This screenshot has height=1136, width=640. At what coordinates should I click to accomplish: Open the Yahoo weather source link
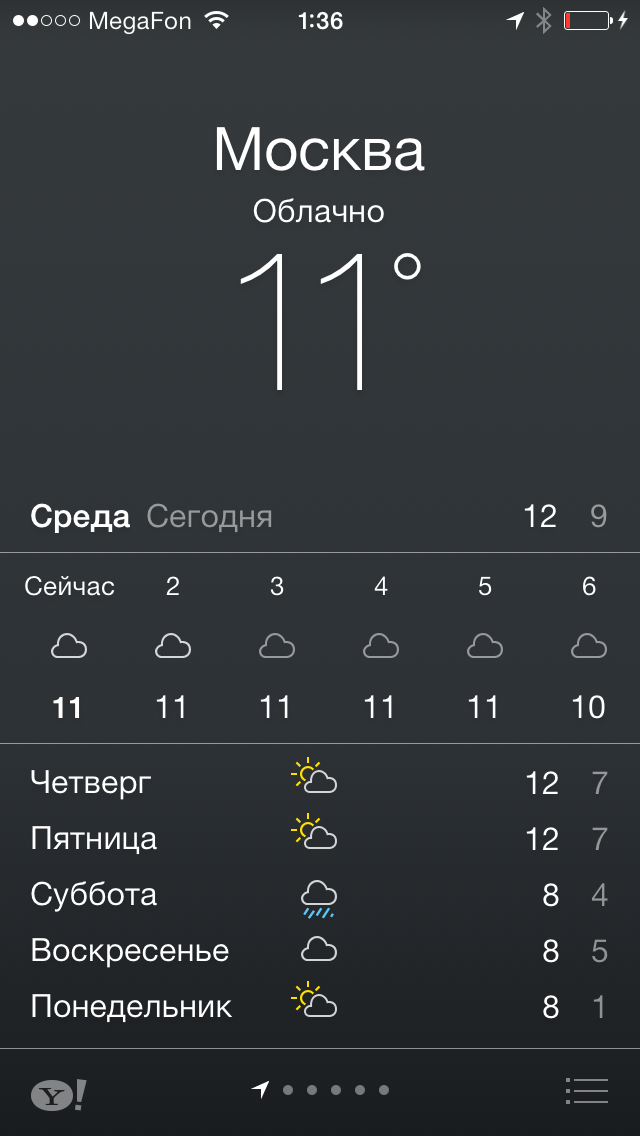[58, 1095]
